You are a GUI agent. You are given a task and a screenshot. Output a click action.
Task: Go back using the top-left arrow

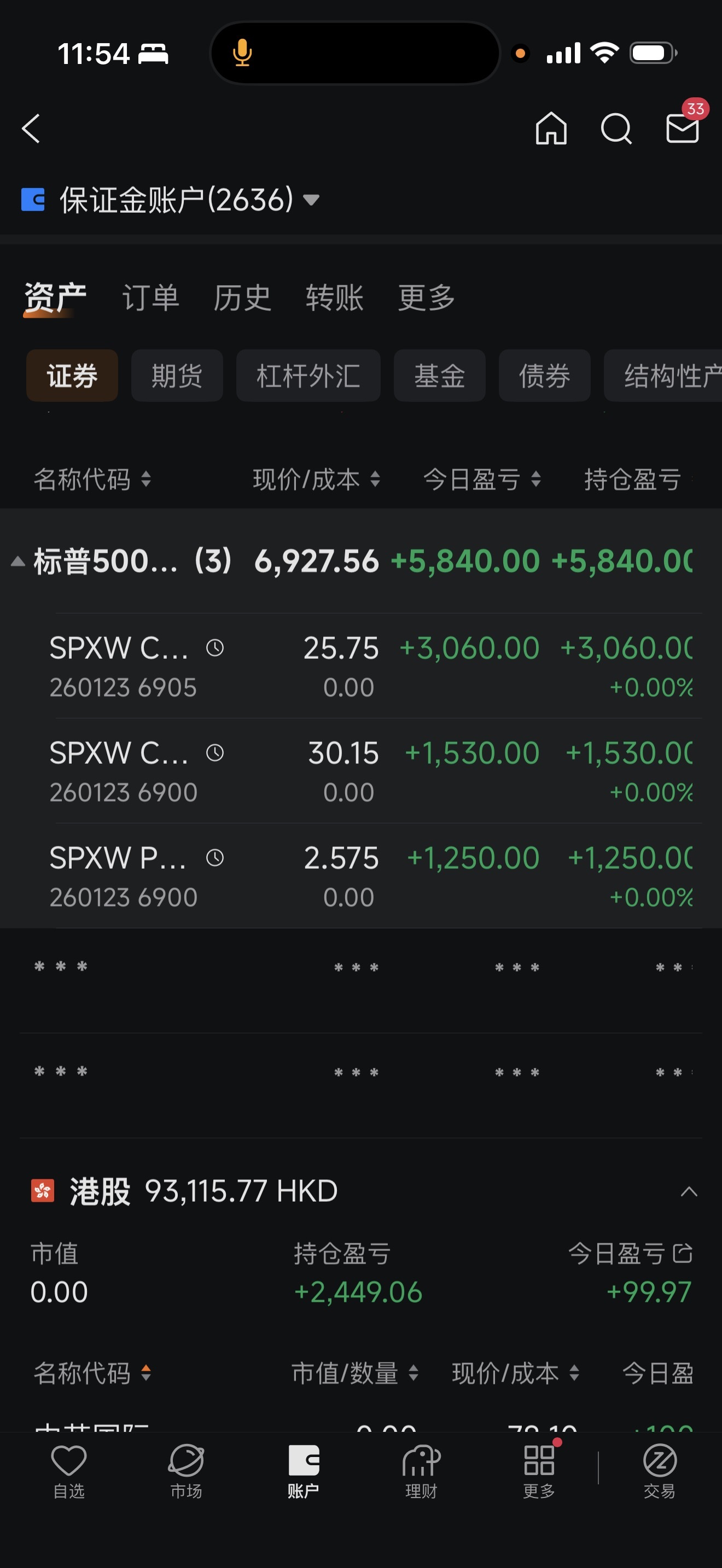(x=31, y=128)
